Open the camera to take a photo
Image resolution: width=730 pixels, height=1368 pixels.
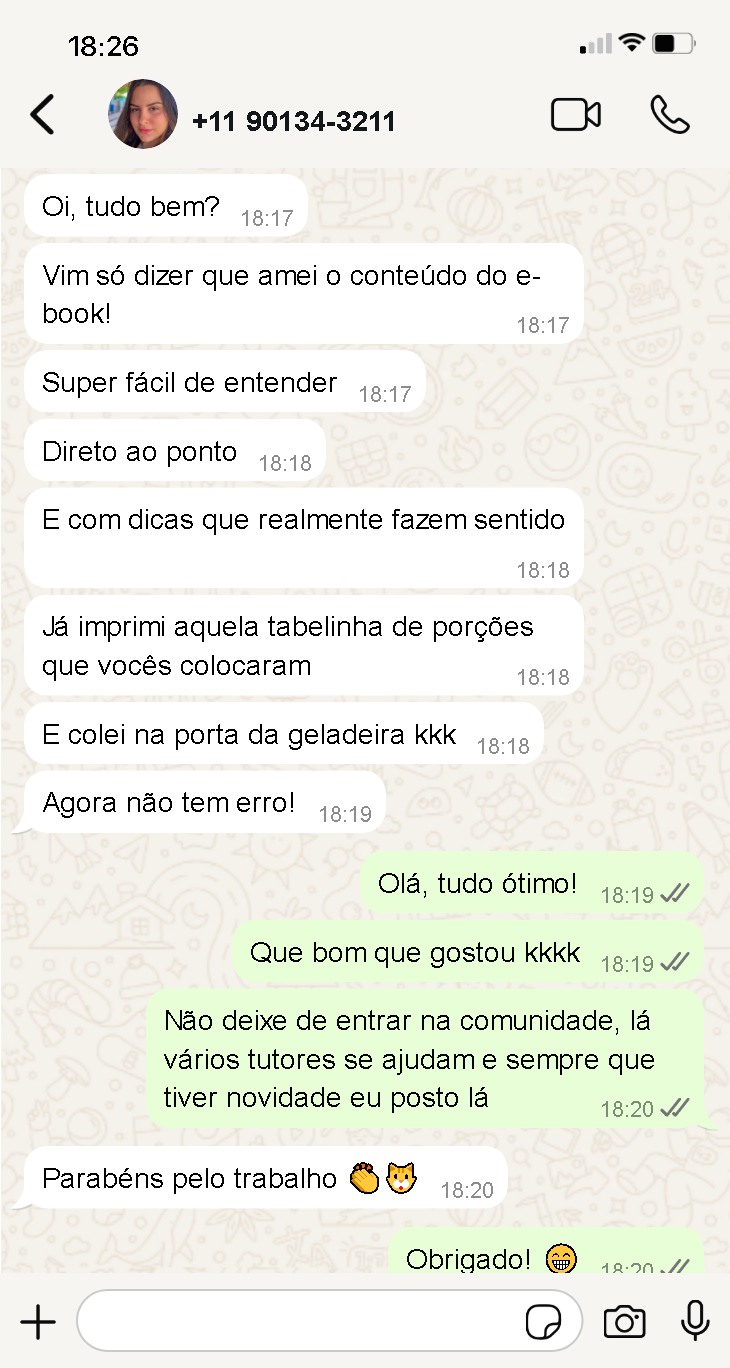[624, 1322]
